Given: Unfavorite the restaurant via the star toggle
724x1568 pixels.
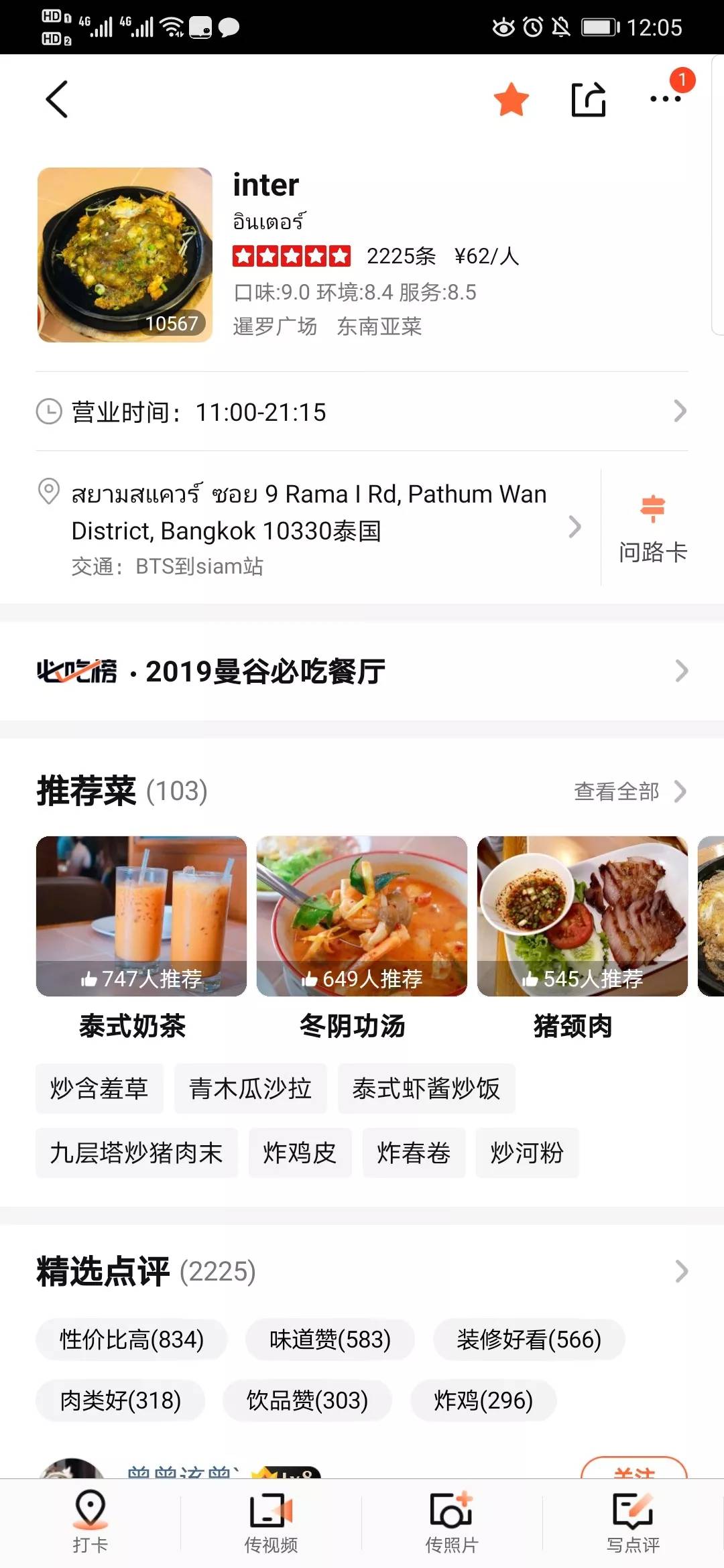Looking at the screenshot, I should (x=511, y=99).
